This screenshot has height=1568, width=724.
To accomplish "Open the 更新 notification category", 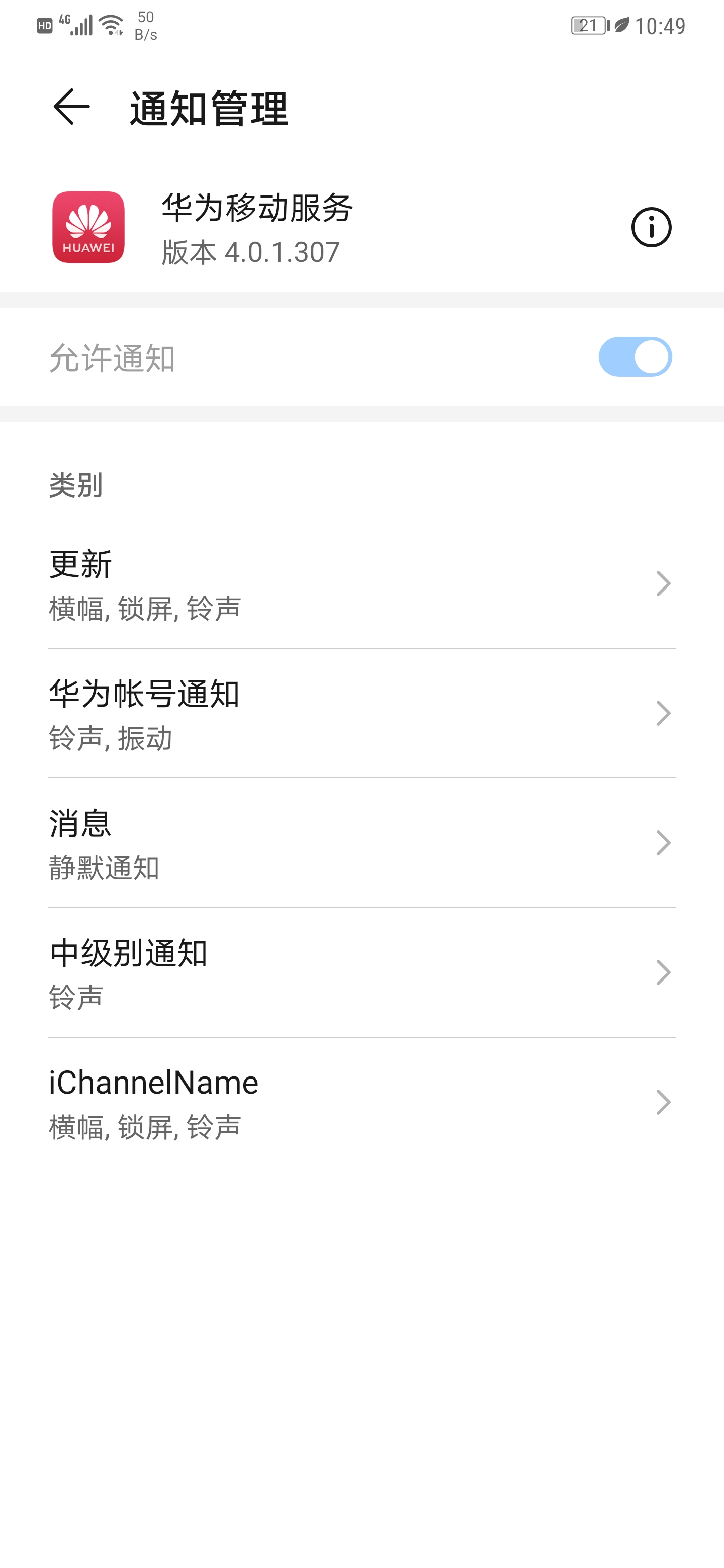I will pos(361,584).
